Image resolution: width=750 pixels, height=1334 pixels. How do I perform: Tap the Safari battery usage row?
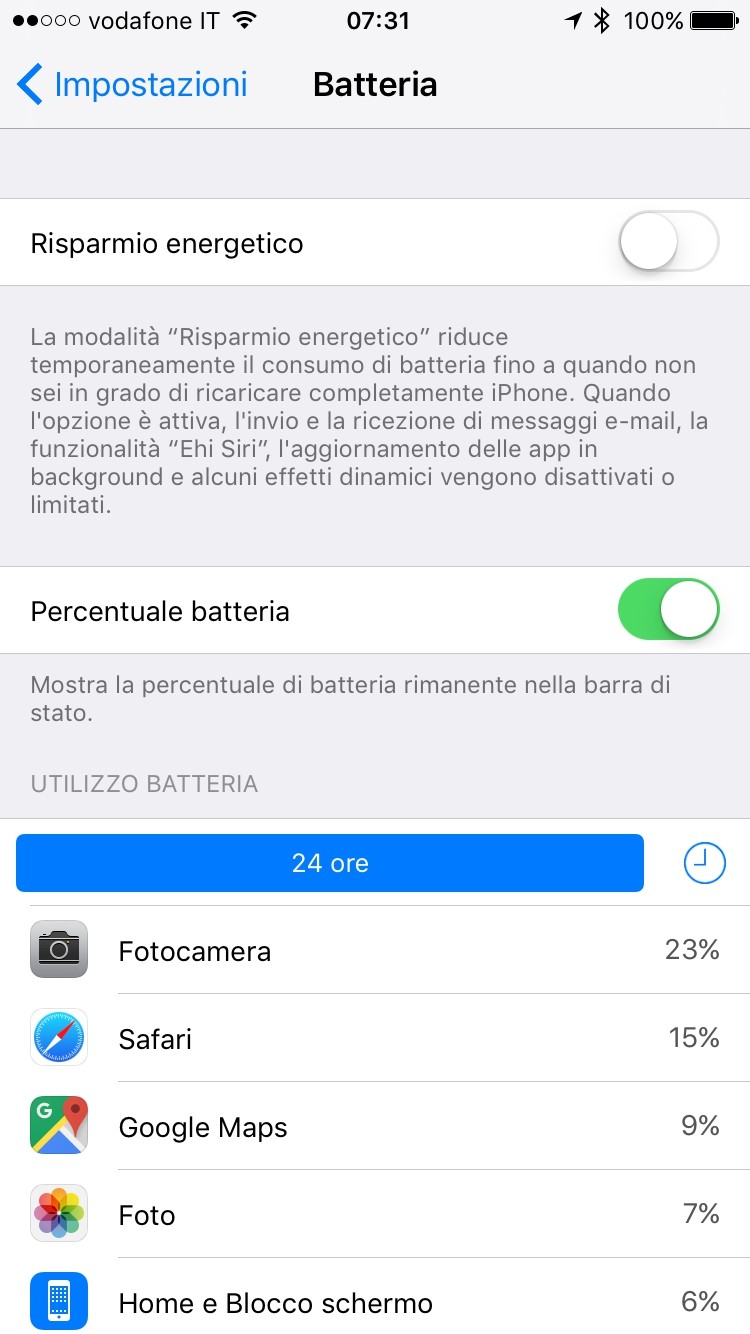tap(375, 1038)
